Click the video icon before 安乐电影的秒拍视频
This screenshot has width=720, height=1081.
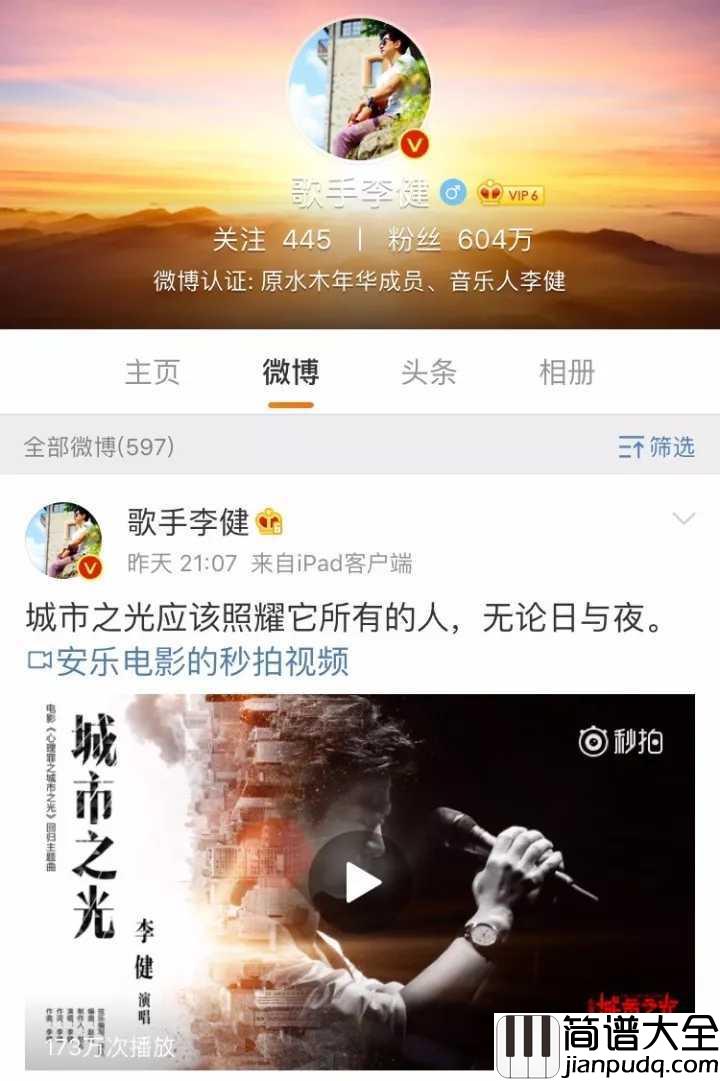click(36, 663)
